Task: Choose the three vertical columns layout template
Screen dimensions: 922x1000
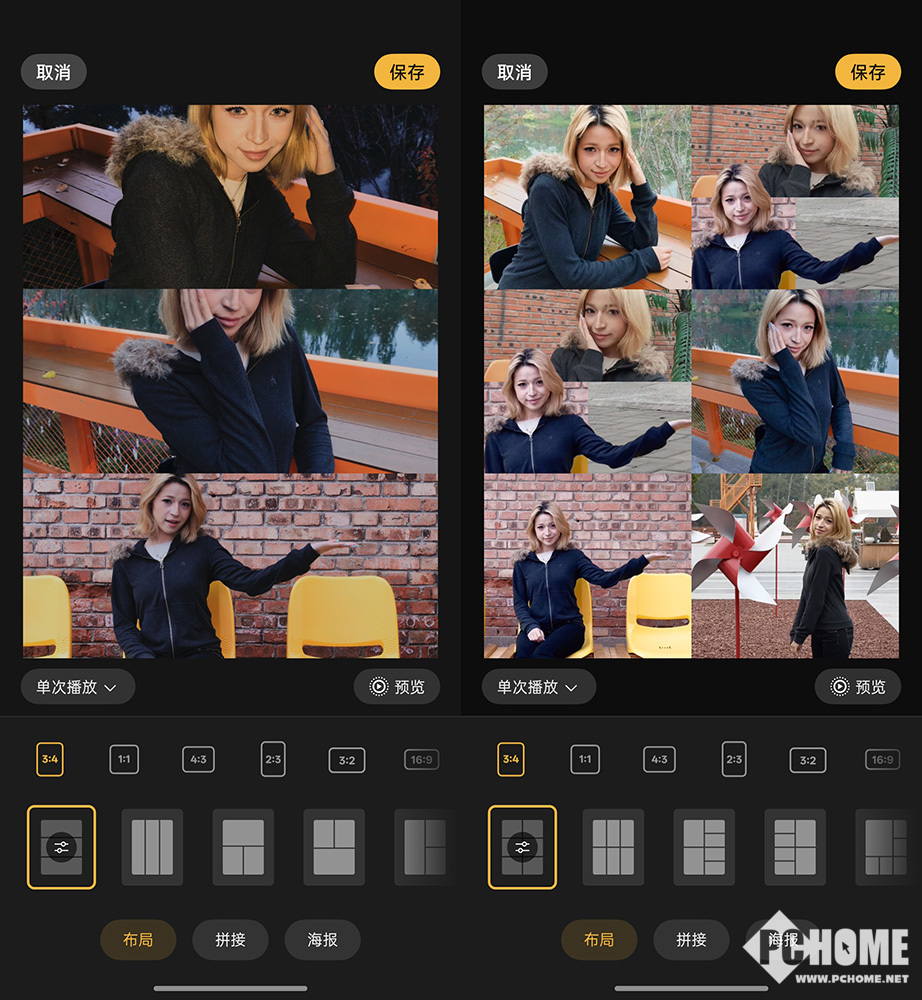Action: (x=152, y=847)
